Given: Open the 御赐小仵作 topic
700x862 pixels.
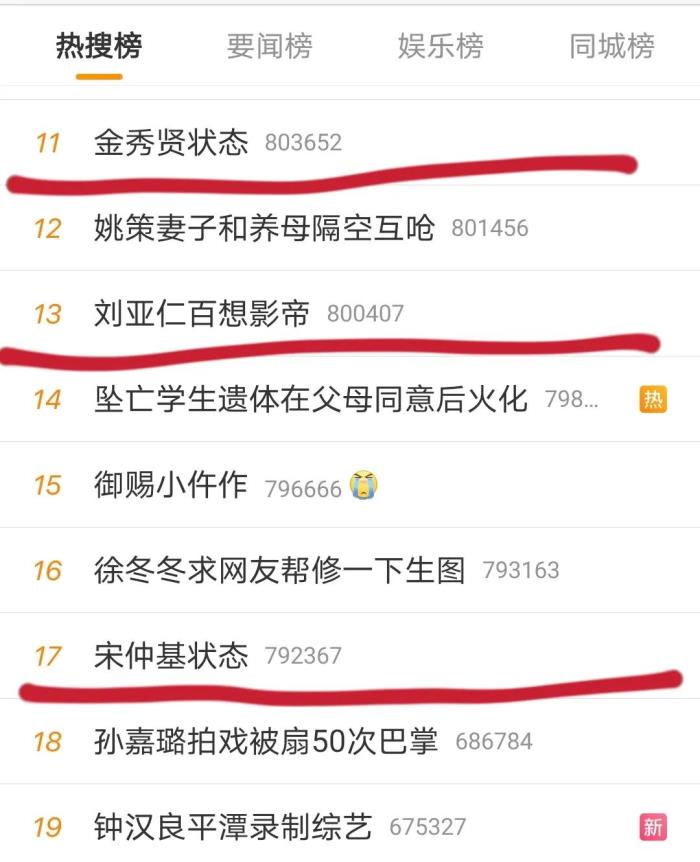Looking at the screenshot, I should coord(171,486).
